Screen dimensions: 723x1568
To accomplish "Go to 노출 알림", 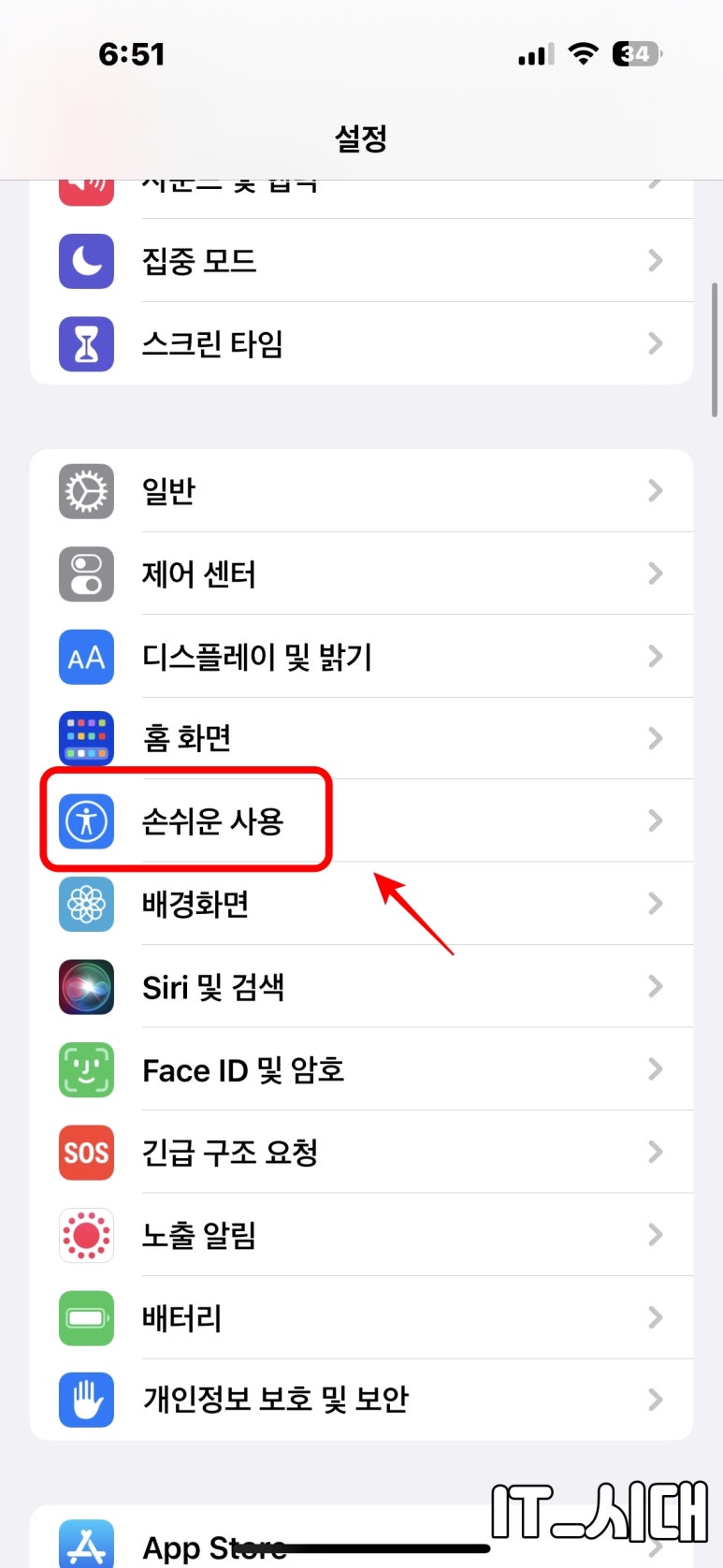I will click(361, 1235).
